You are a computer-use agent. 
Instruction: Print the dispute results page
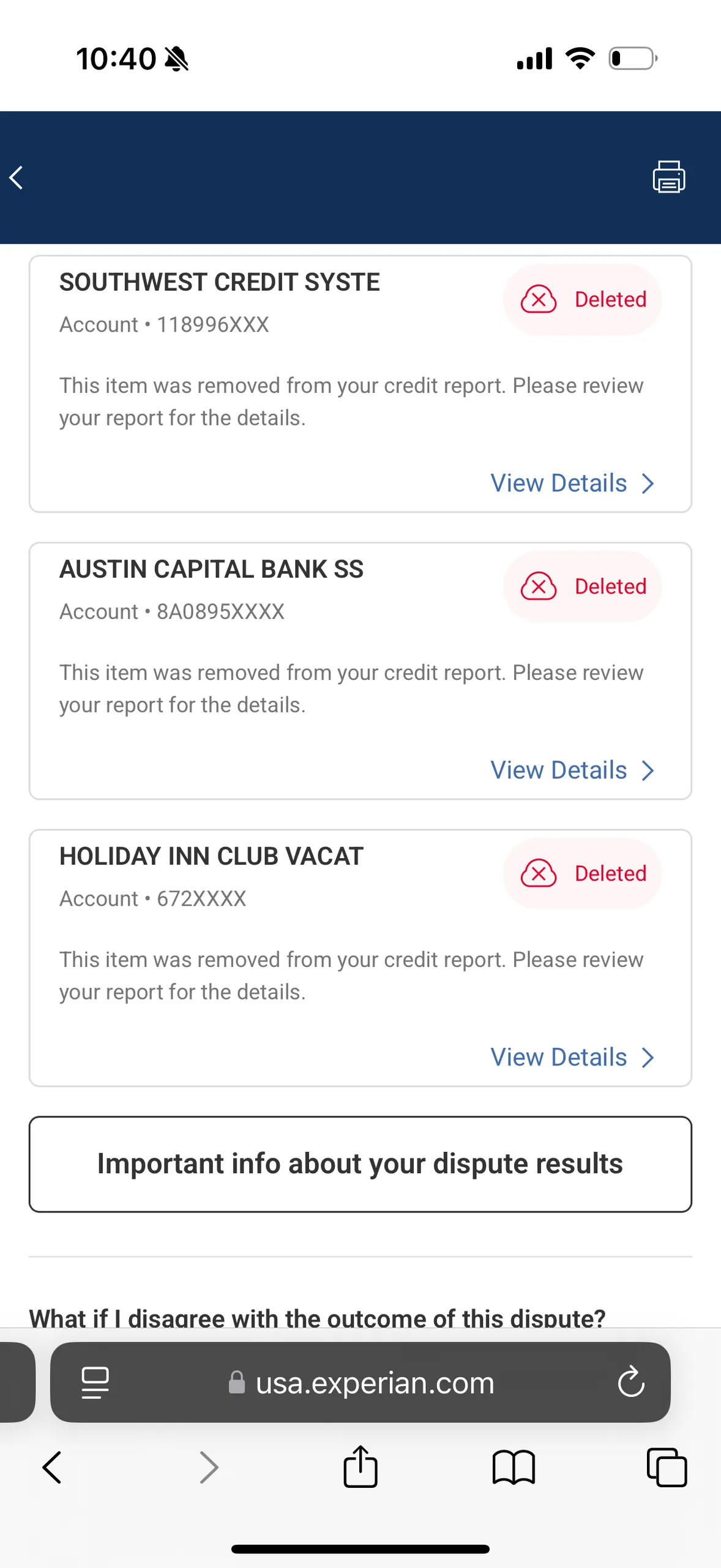pos(668,177)
